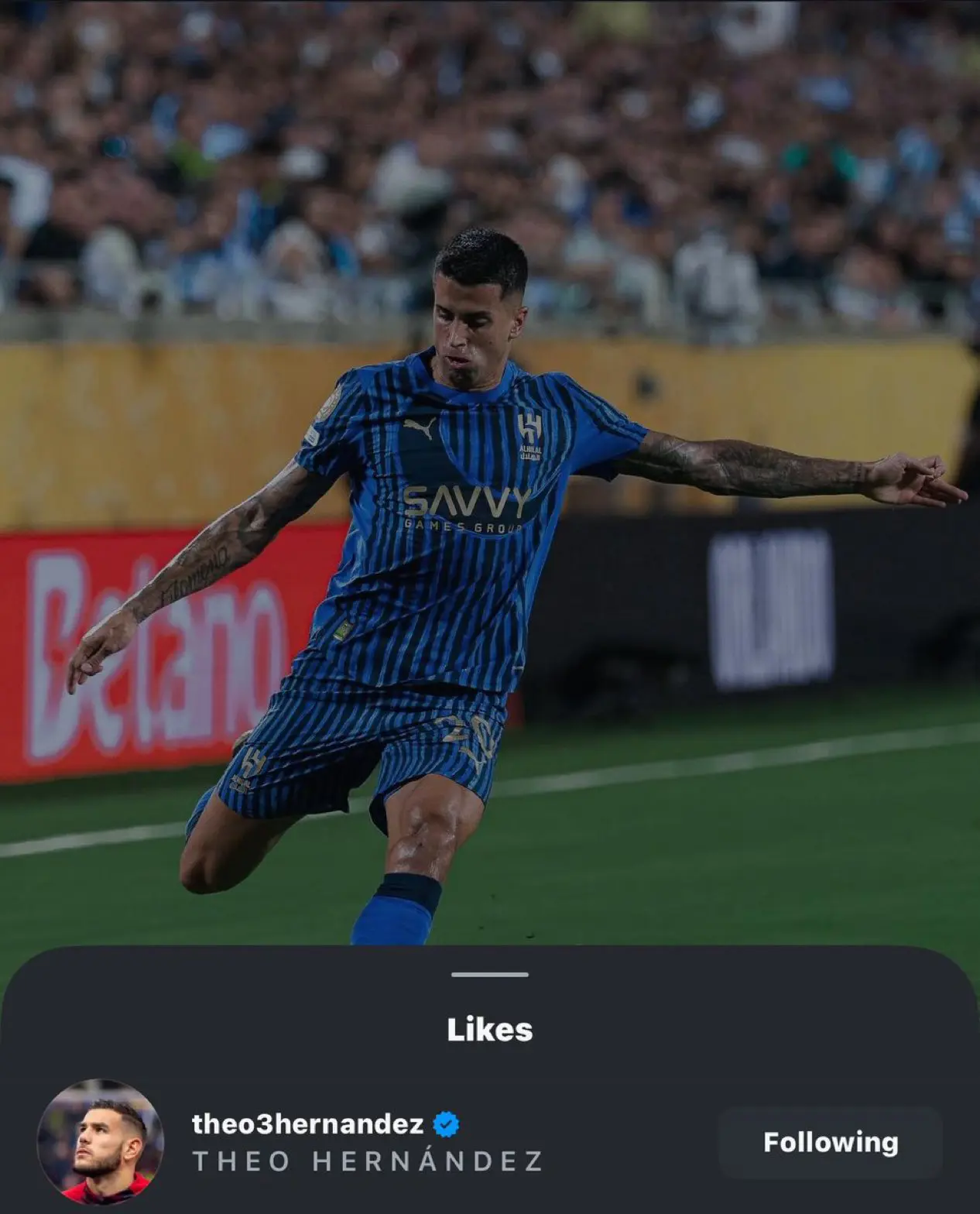Tap Theo Hernández's profile picture

point(101,1141)
